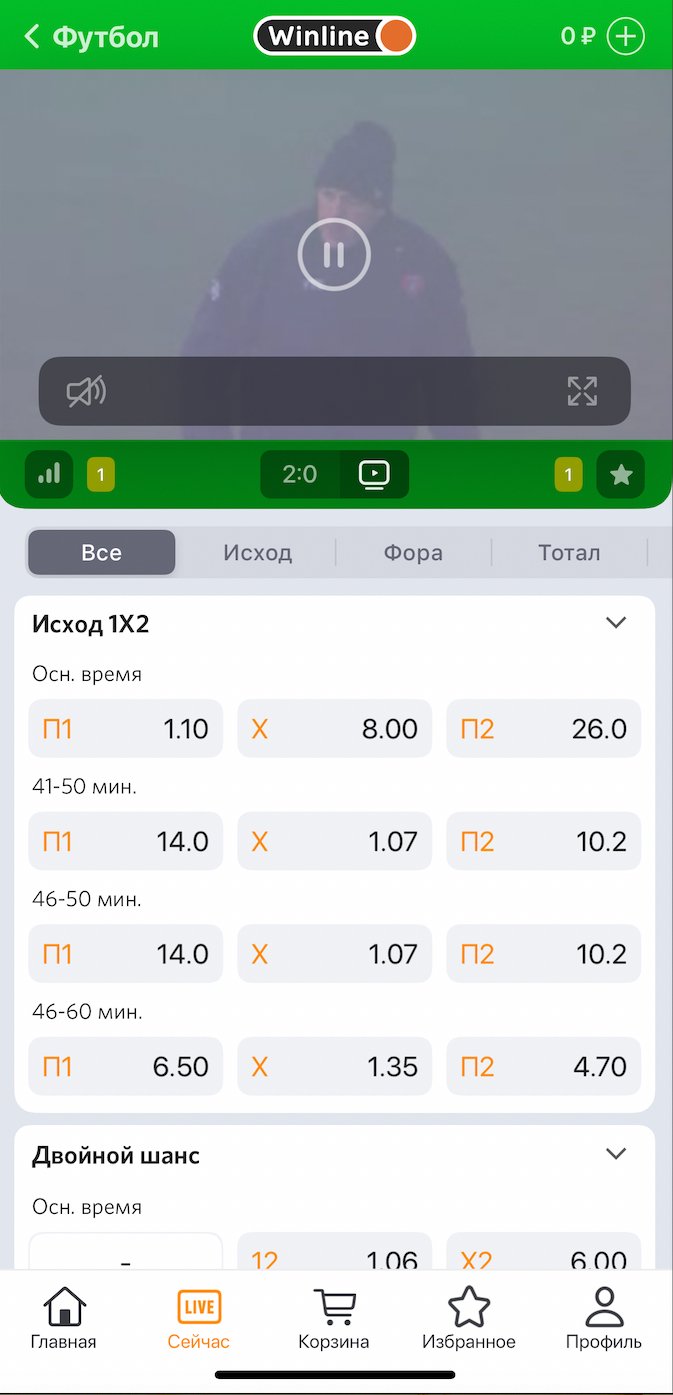Select П2 at 4.70 for 46-60 мин.
Screen dimensions: 673x1395
point(543,1066)
